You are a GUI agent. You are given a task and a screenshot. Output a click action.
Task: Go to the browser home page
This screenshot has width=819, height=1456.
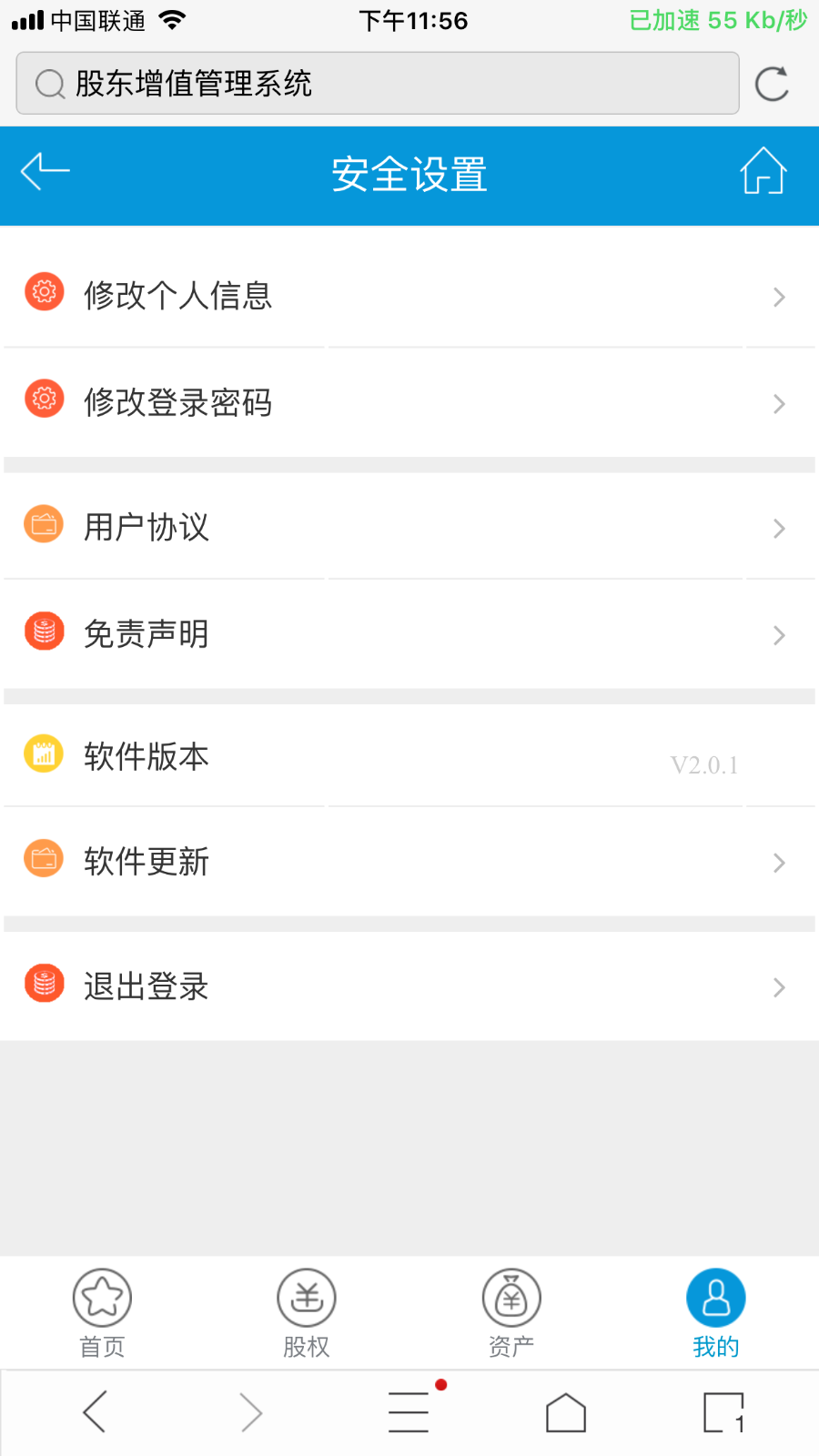(566, 1412)
